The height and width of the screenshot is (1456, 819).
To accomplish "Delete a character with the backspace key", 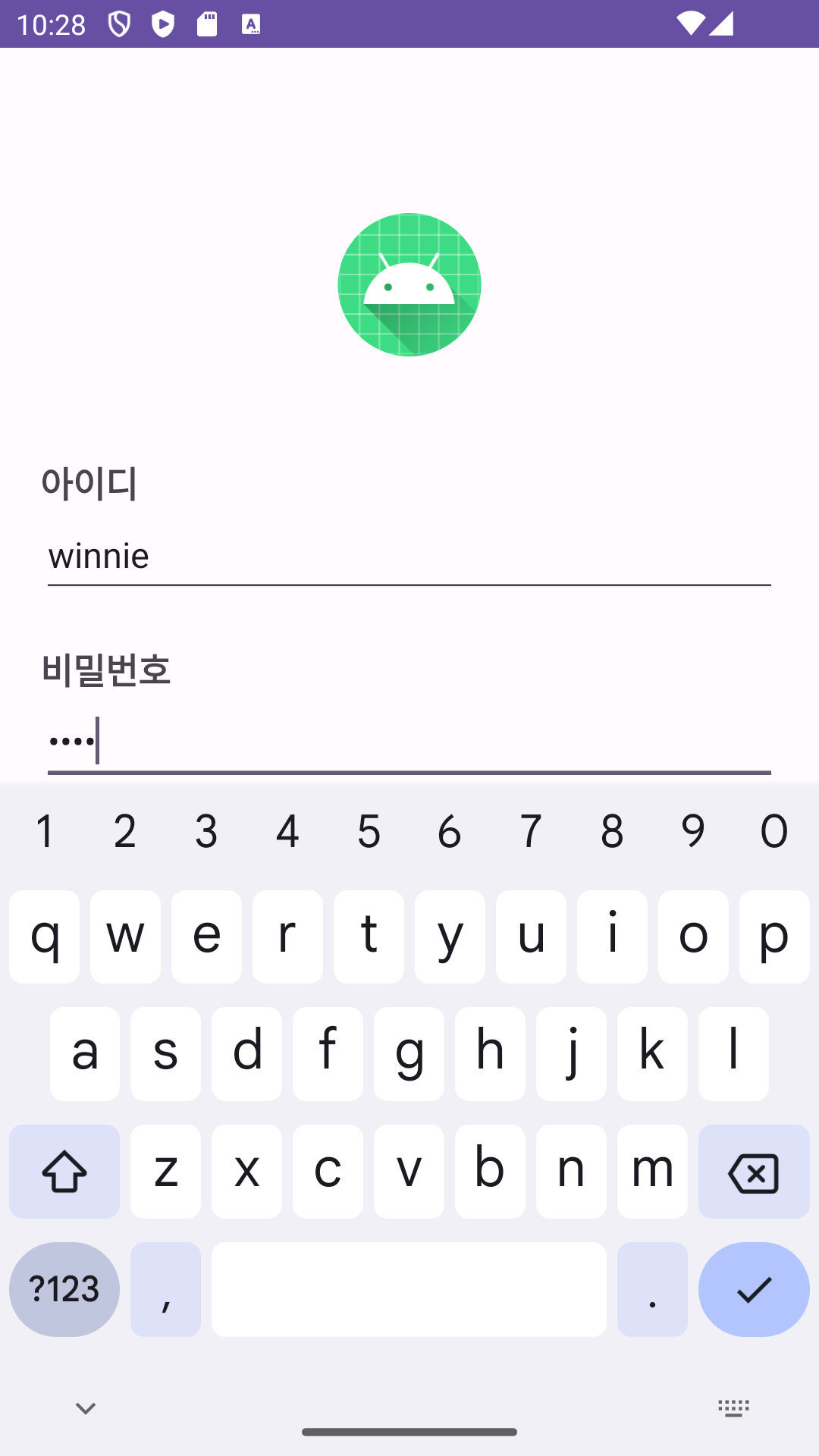I will click(x=753, y=1172).
